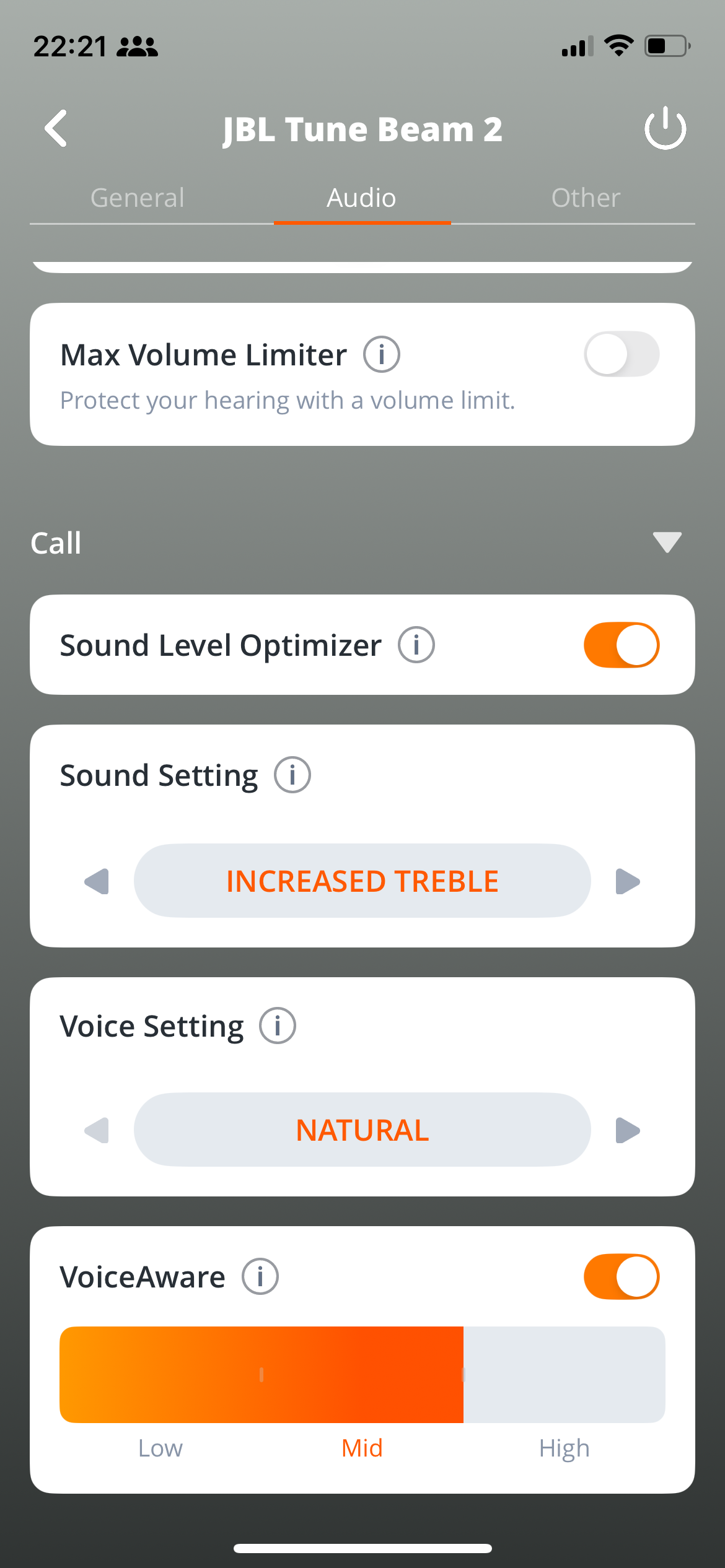Screen dimensions: 725x1568
Task: Switch to the Other tab
Action: [x=586, y=198]
